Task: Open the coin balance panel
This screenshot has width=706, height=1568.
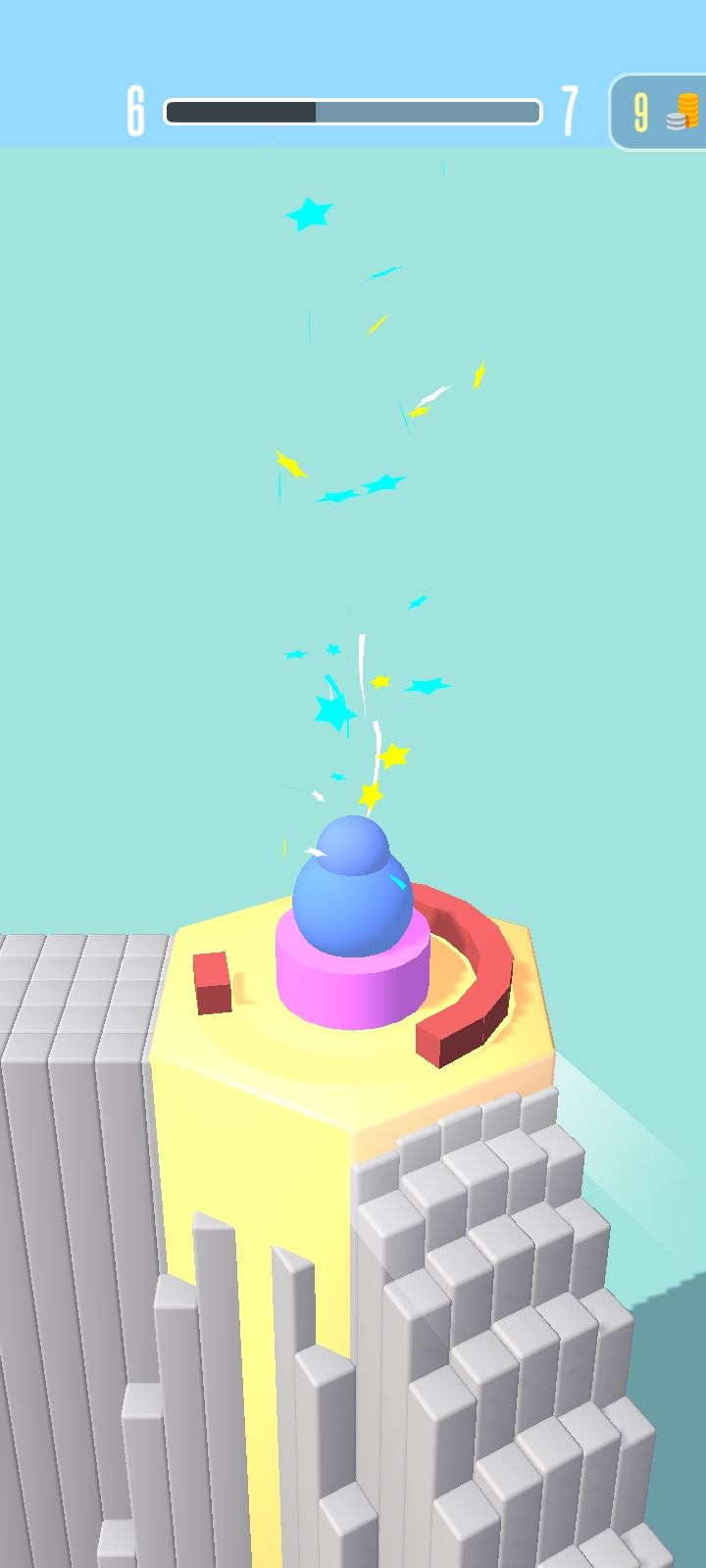Action: 660,112
